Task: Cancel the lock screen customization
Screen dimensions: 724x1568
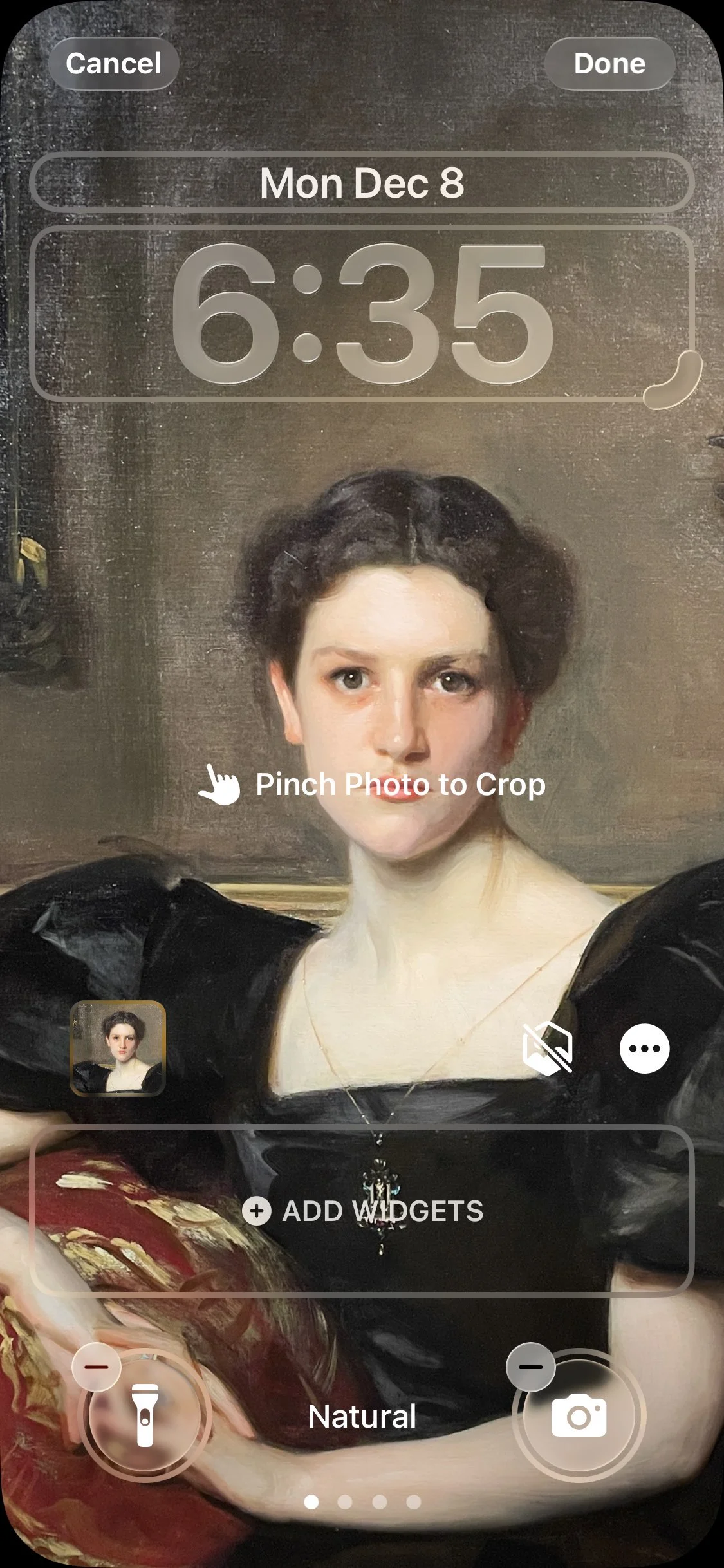Action: click(x=113, y=64)
